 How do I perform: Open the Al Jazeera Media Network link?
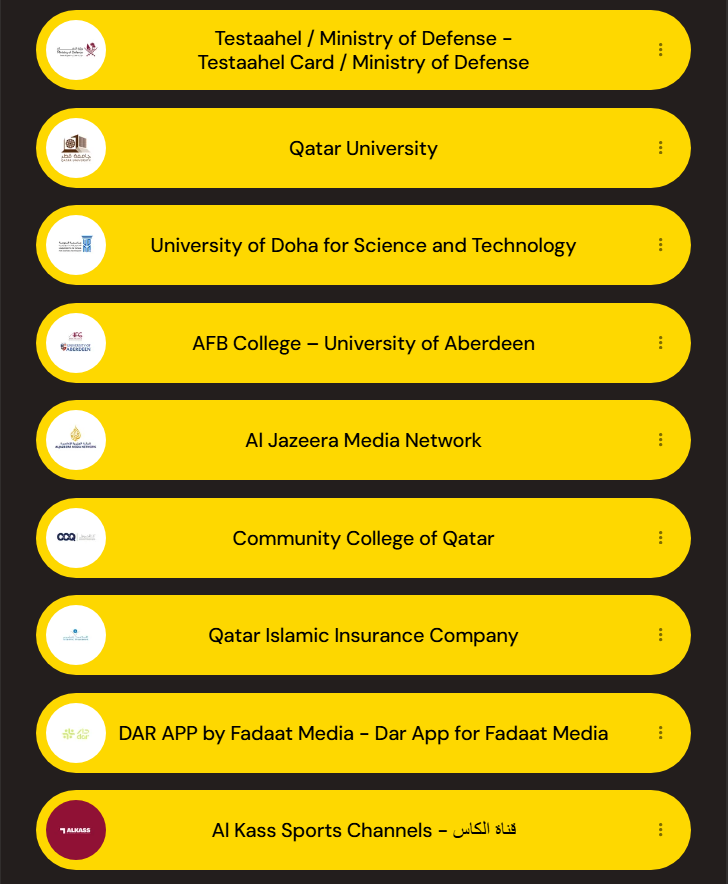[363, 440]
